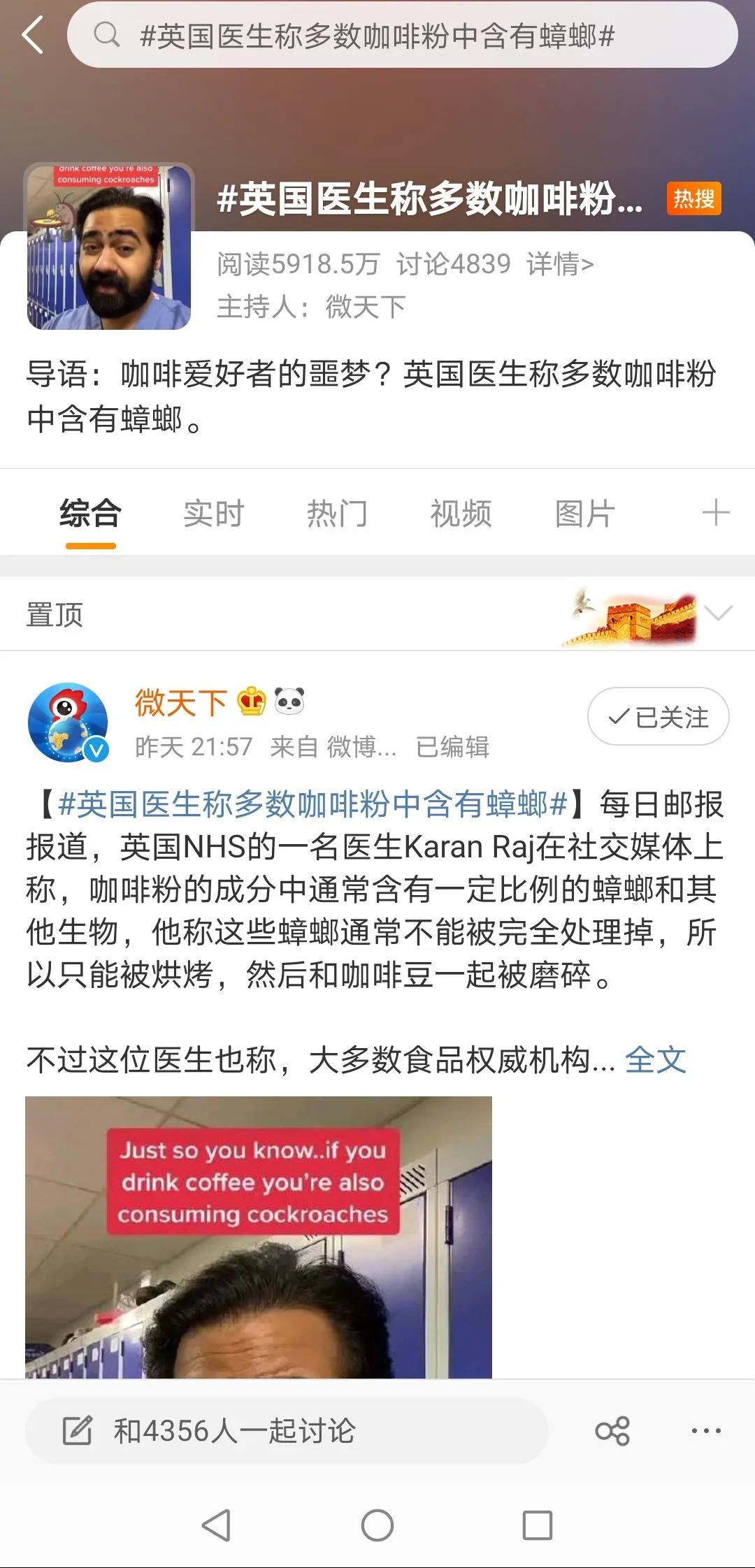The height and width of the screenshot is (1568, 755).
Task: Open the three-dot more menu at bottom
Action: coord(706,1431)
